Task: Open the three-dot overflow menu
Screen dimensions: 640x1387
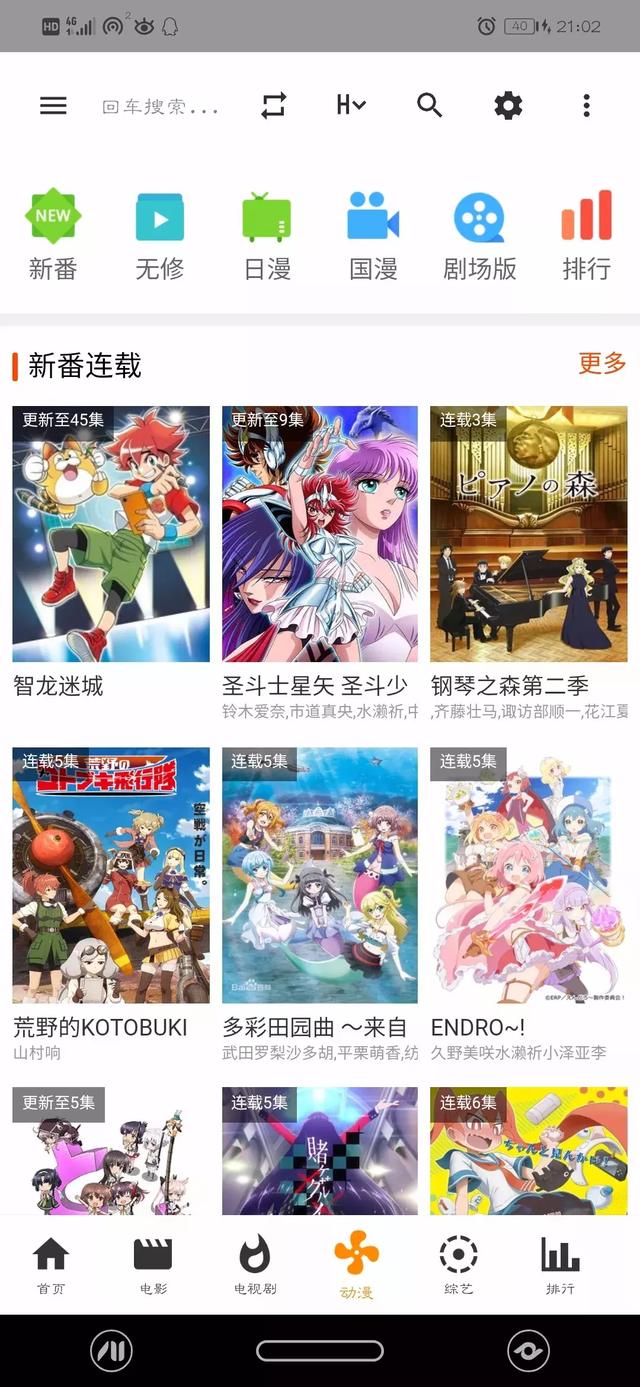Action: tap(587, 105)
